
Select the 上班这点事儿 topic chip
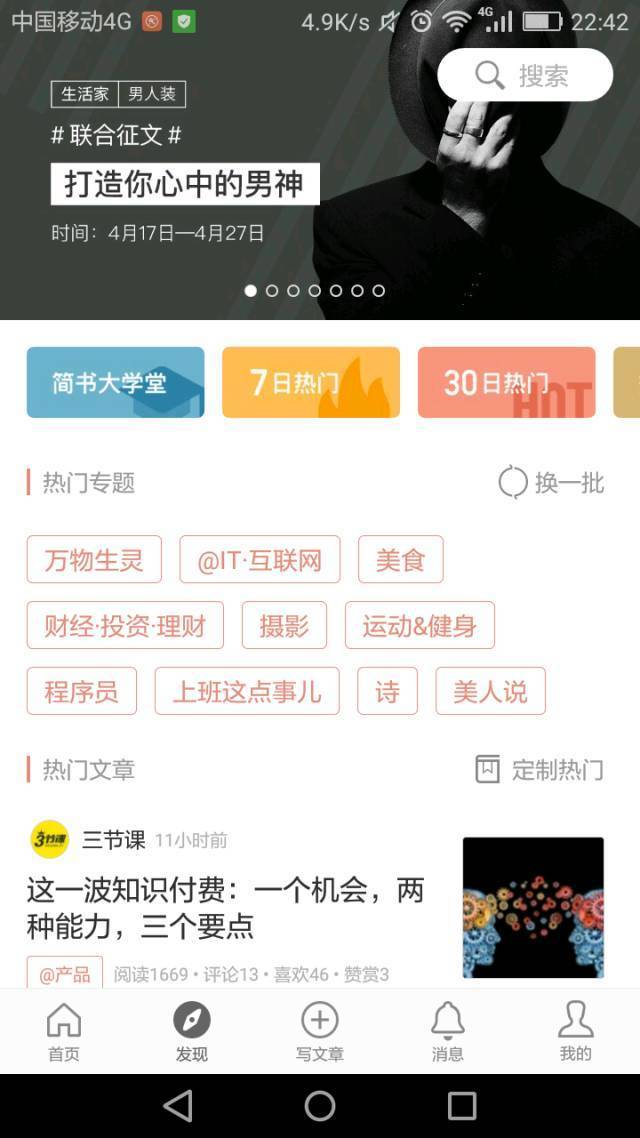point(247,691)
